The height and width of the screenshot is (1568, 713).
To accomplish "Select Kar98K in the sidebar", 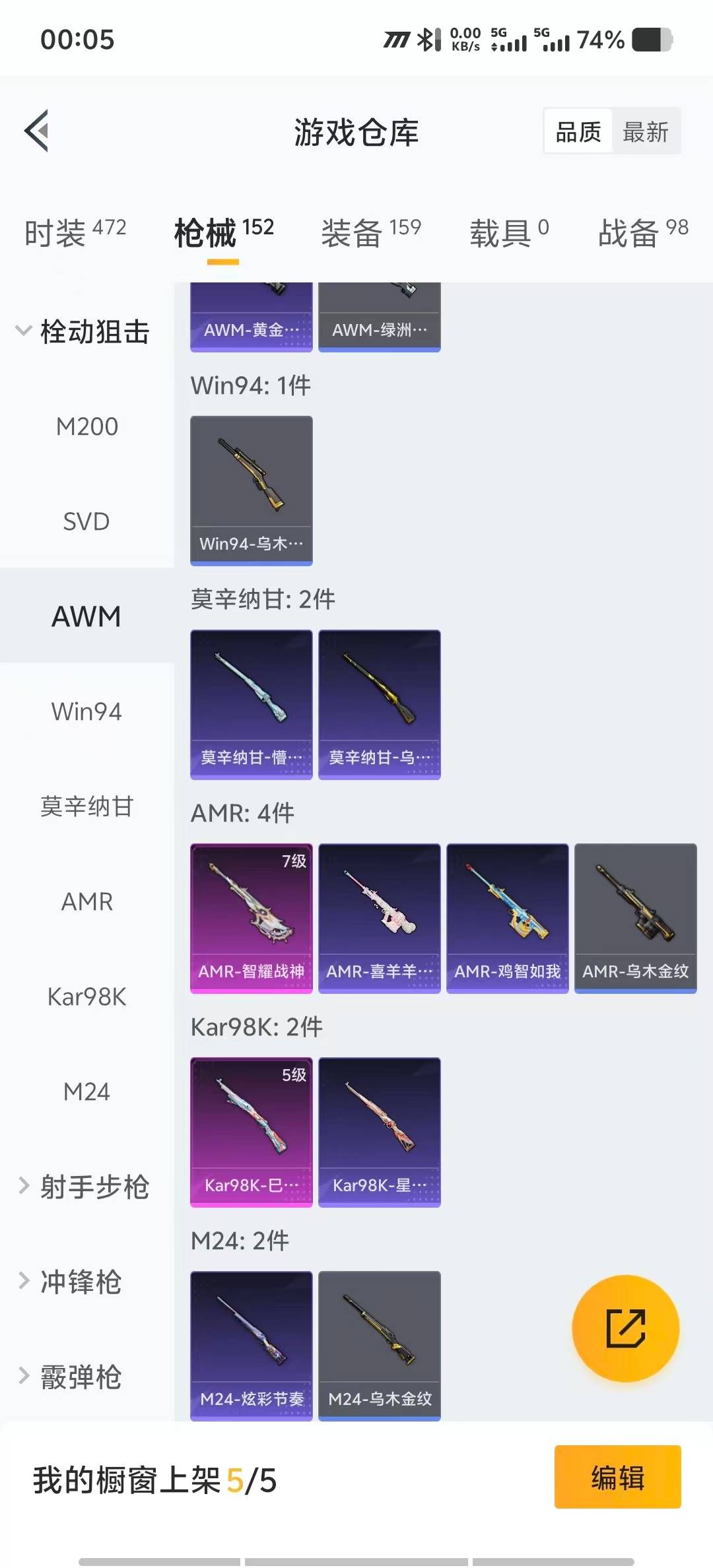I will [86, 997].
